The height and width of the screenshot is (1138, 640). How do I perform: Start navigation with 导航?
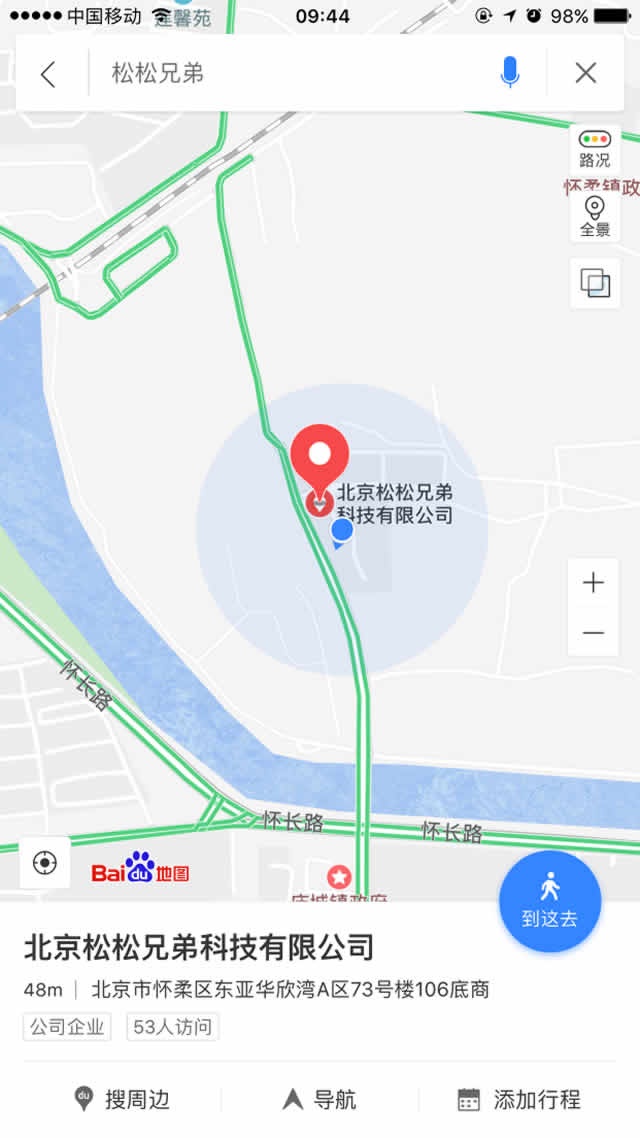320,1099
